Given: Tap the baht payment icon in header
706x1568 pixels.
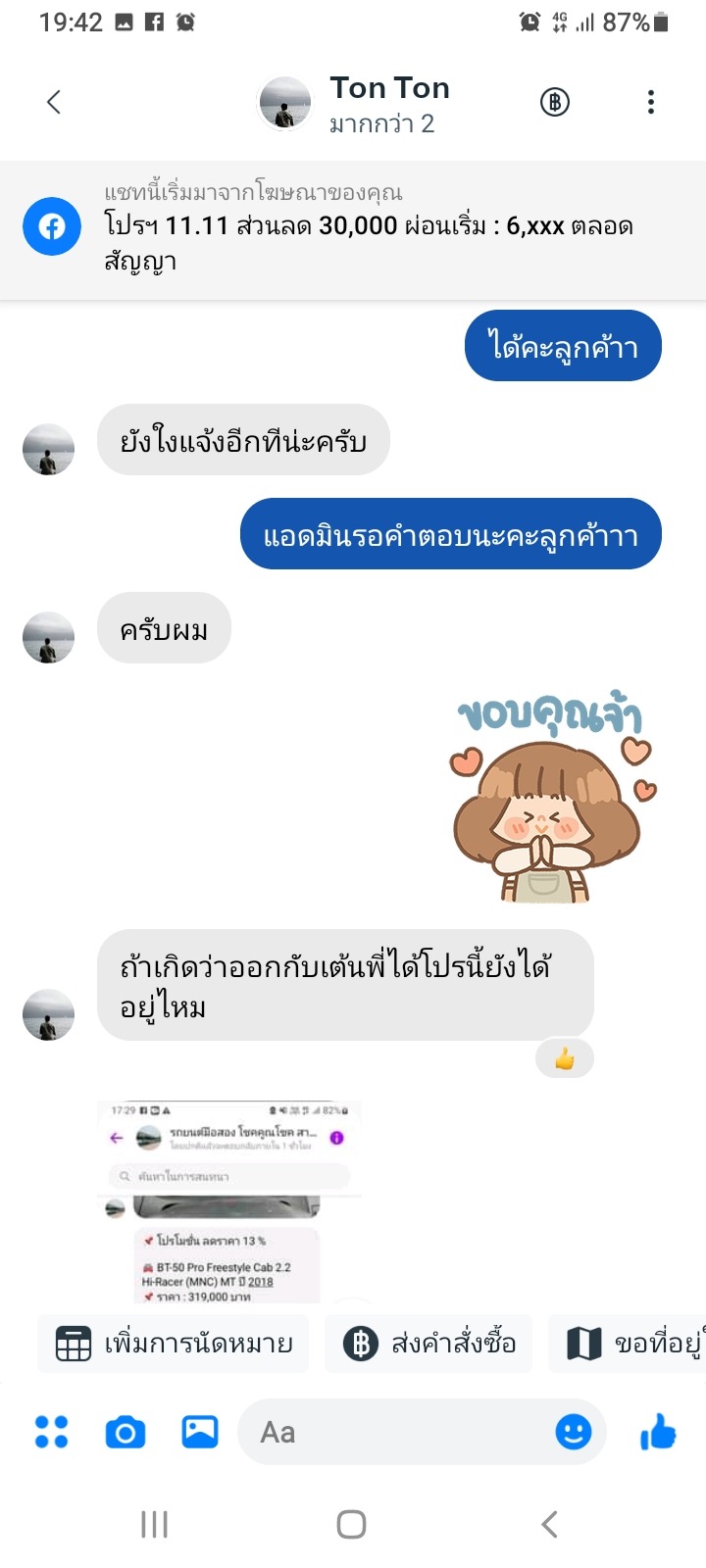Looking at the screenshot, I should click(555, 102).
